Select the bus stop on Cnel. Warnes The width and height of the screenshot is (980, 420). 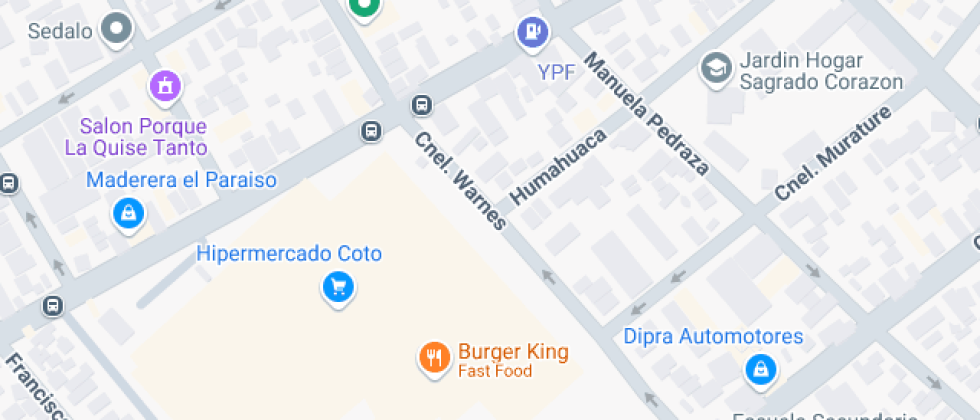(422, 105)
